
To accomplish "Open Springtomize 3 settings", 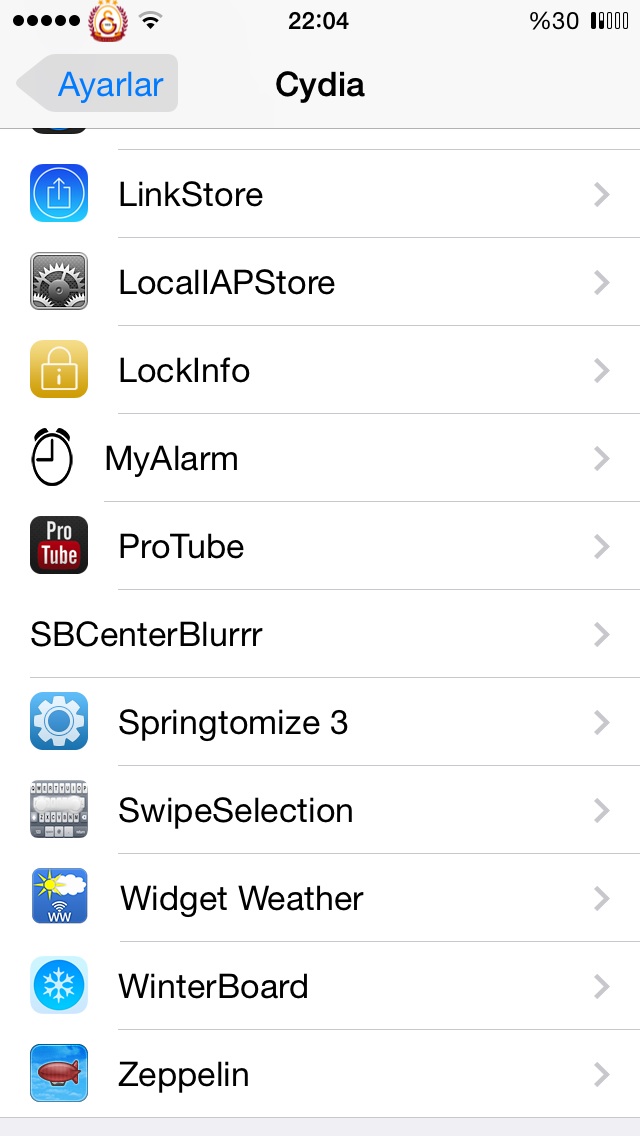I will coord(320,722).
